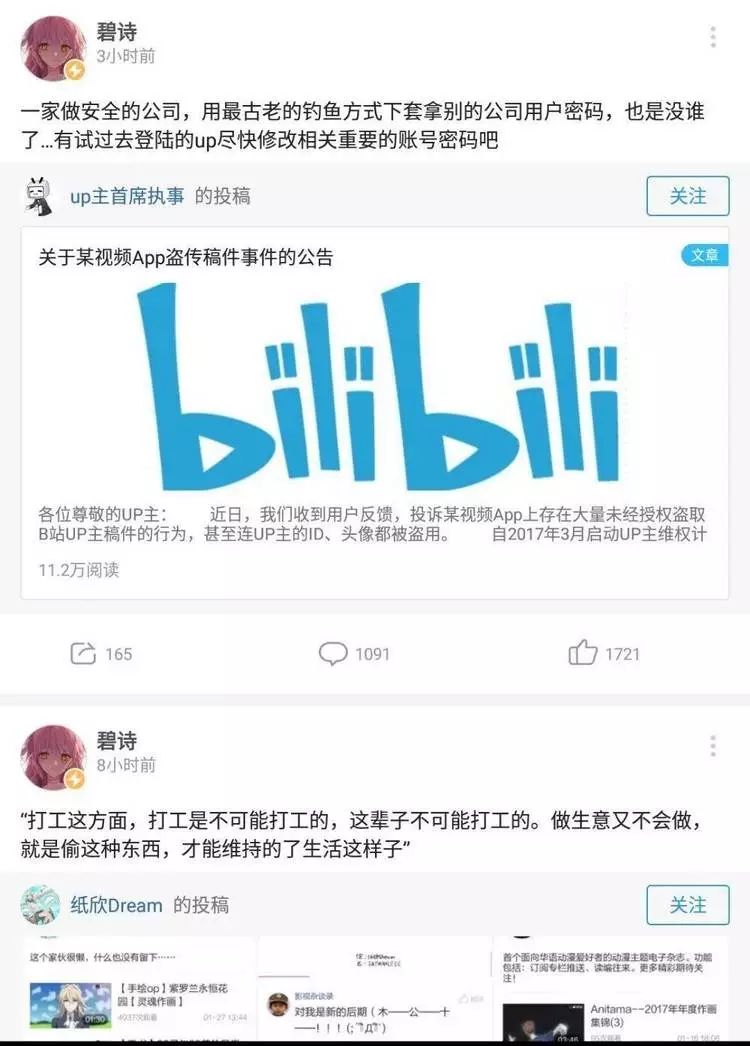Follow up主首席执事 with the 关注 button
The image size is (750, 1046).
(x=687, y=196)
